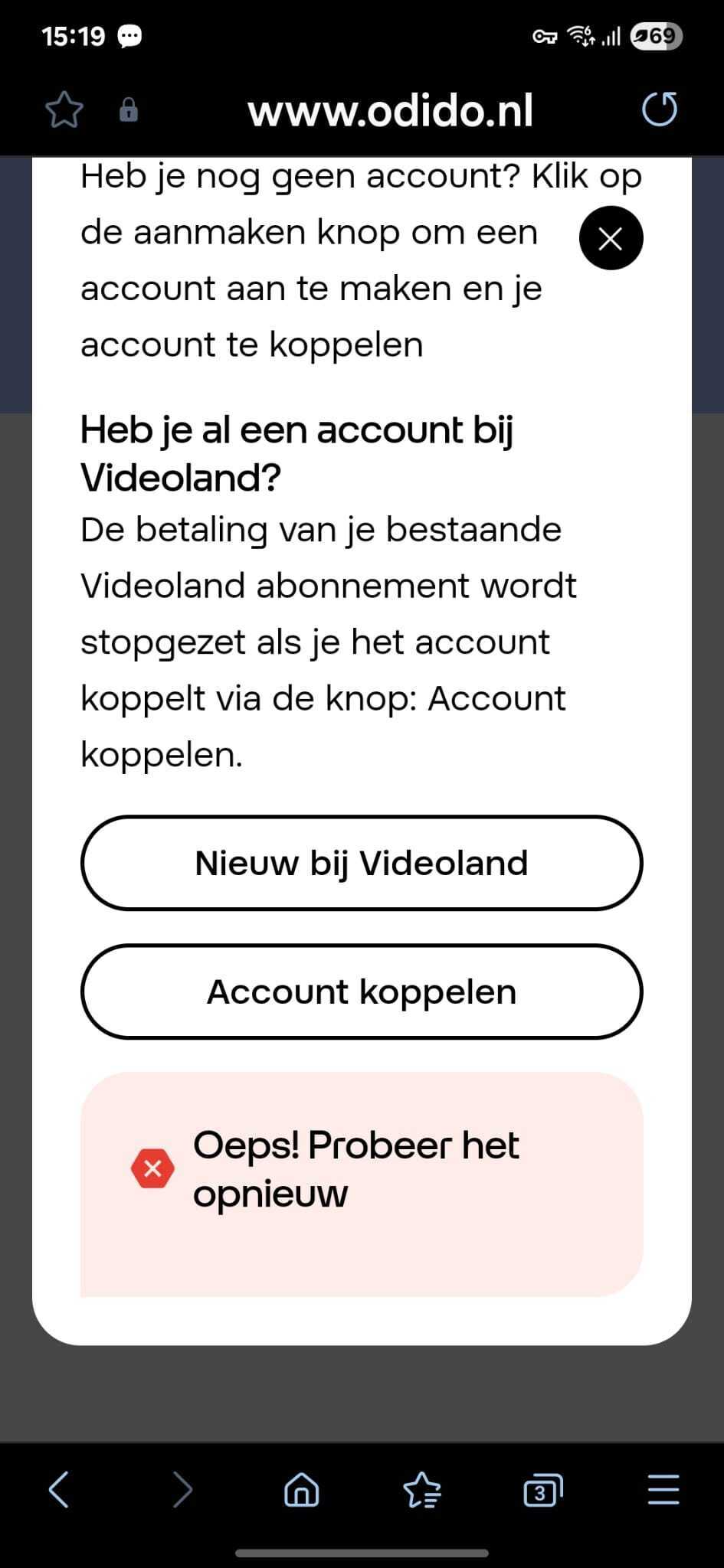Bookmark this page with the star icon
The image size is (724, 1568).
click(64, 110)
